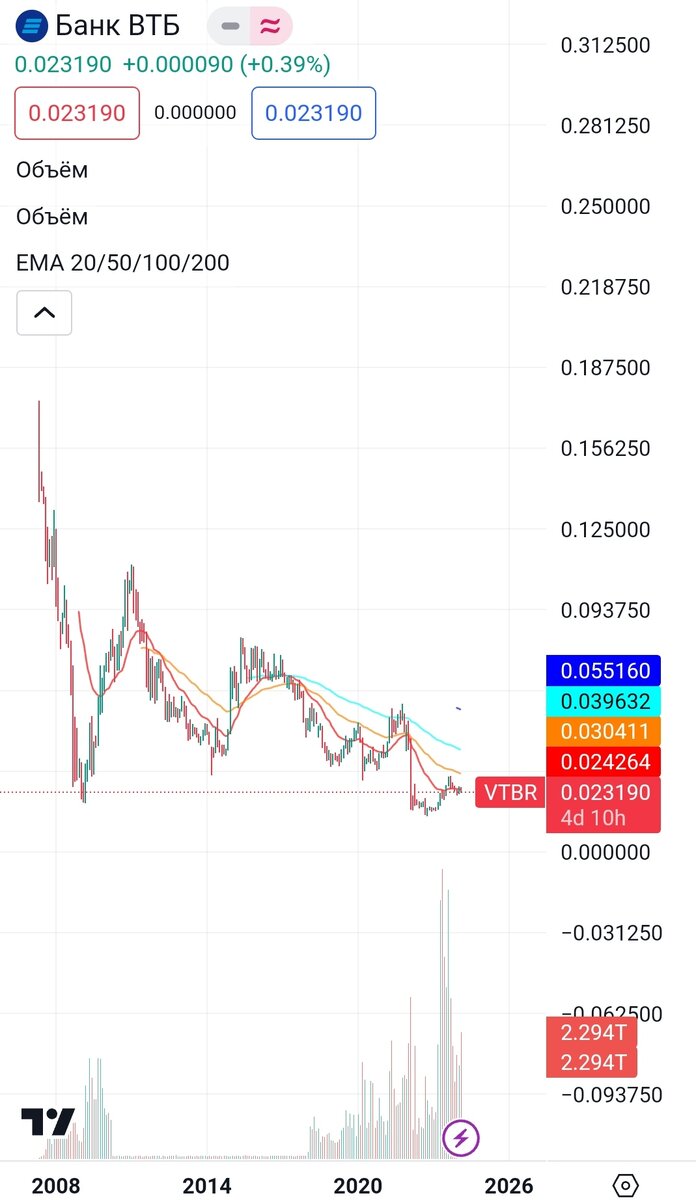The height and width of the screenshot is (1200, 696).
Task: Tap the Банк ВТБ symbol title
Action: pos(116,25)
